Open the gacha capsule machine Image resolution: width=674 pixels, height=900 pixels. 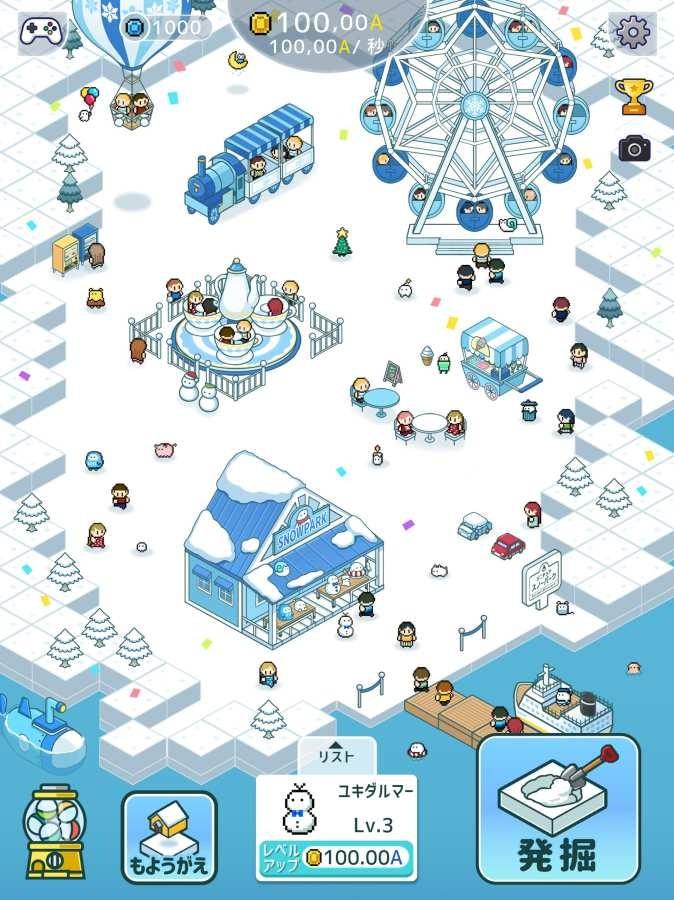click(x=55, y=832)
